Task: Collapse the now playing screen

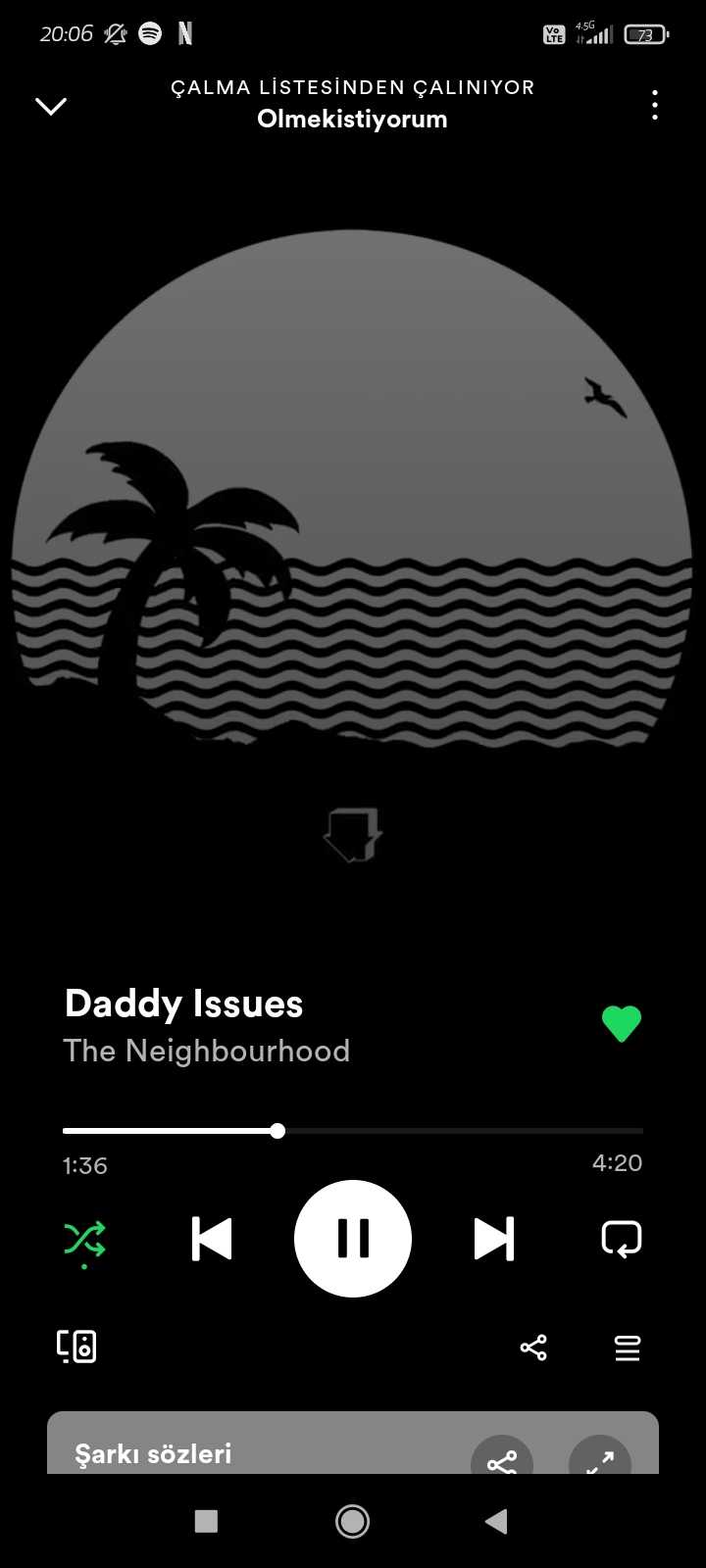Action: point(51,106)
